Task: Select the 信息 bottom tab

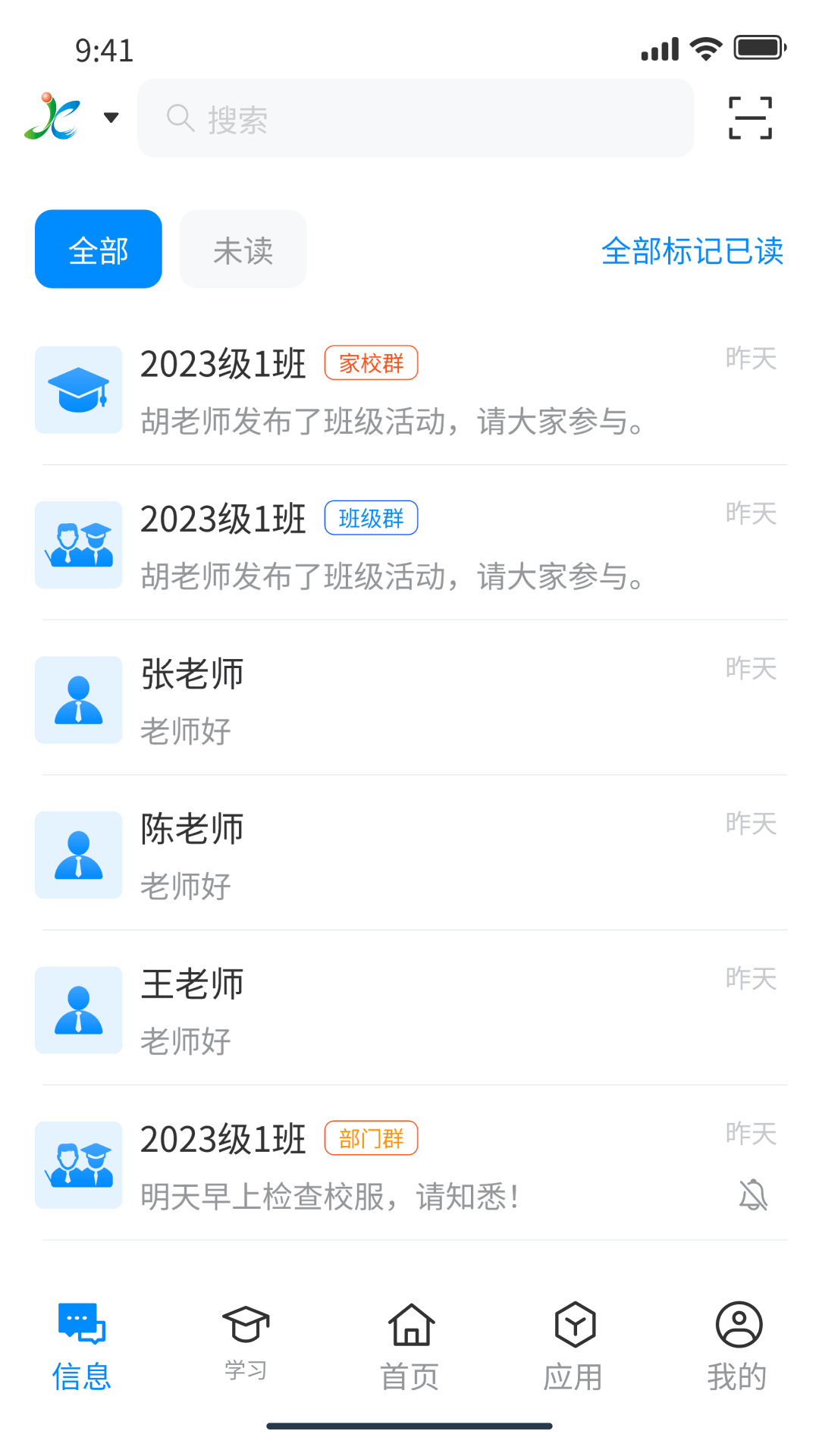Action: [81, 1346]
